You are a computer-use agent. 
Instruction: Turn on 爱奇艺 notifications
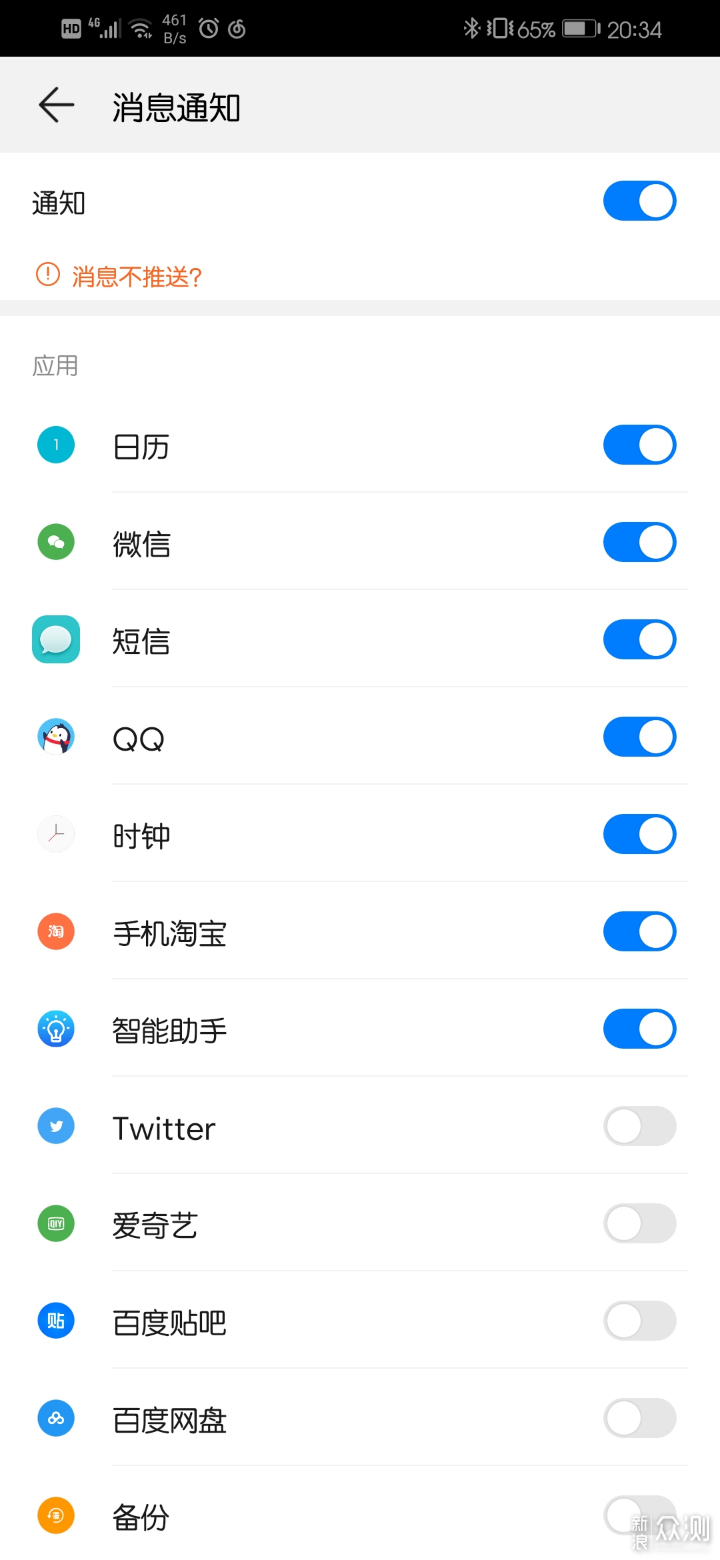(x=639, y=1223)
